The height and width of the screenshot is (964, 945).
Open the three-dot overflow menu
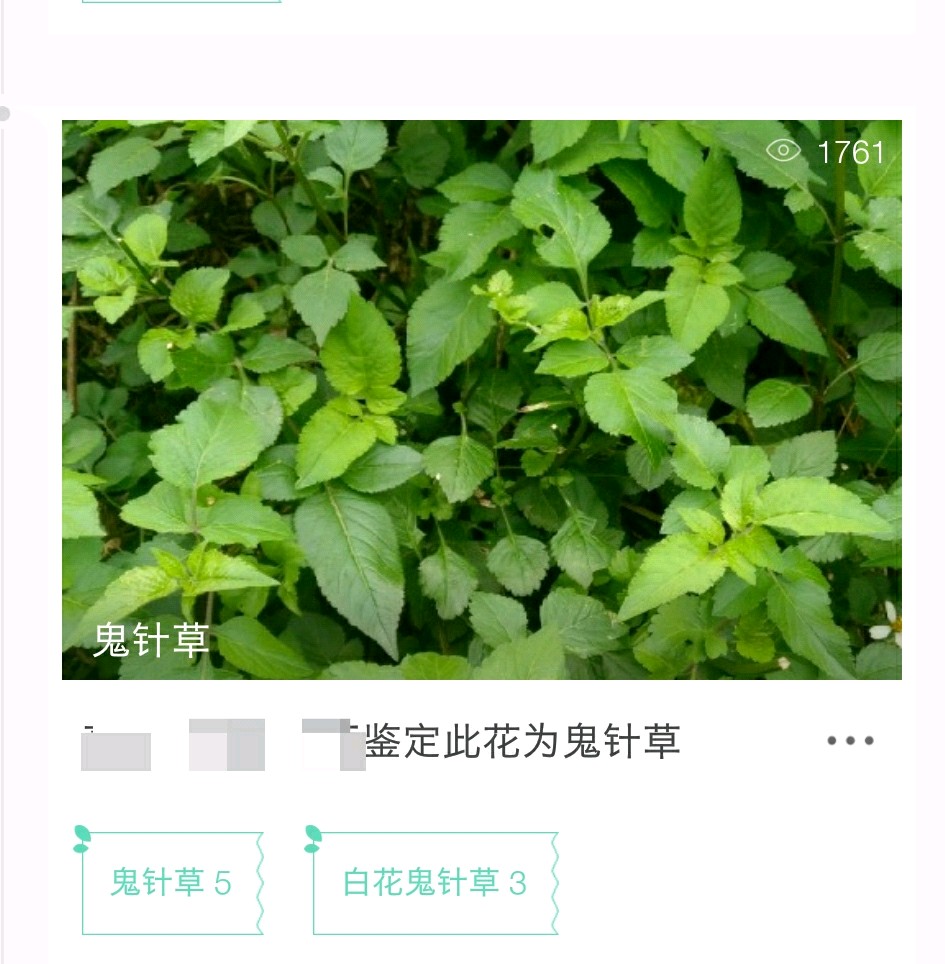tap(850, 741)
